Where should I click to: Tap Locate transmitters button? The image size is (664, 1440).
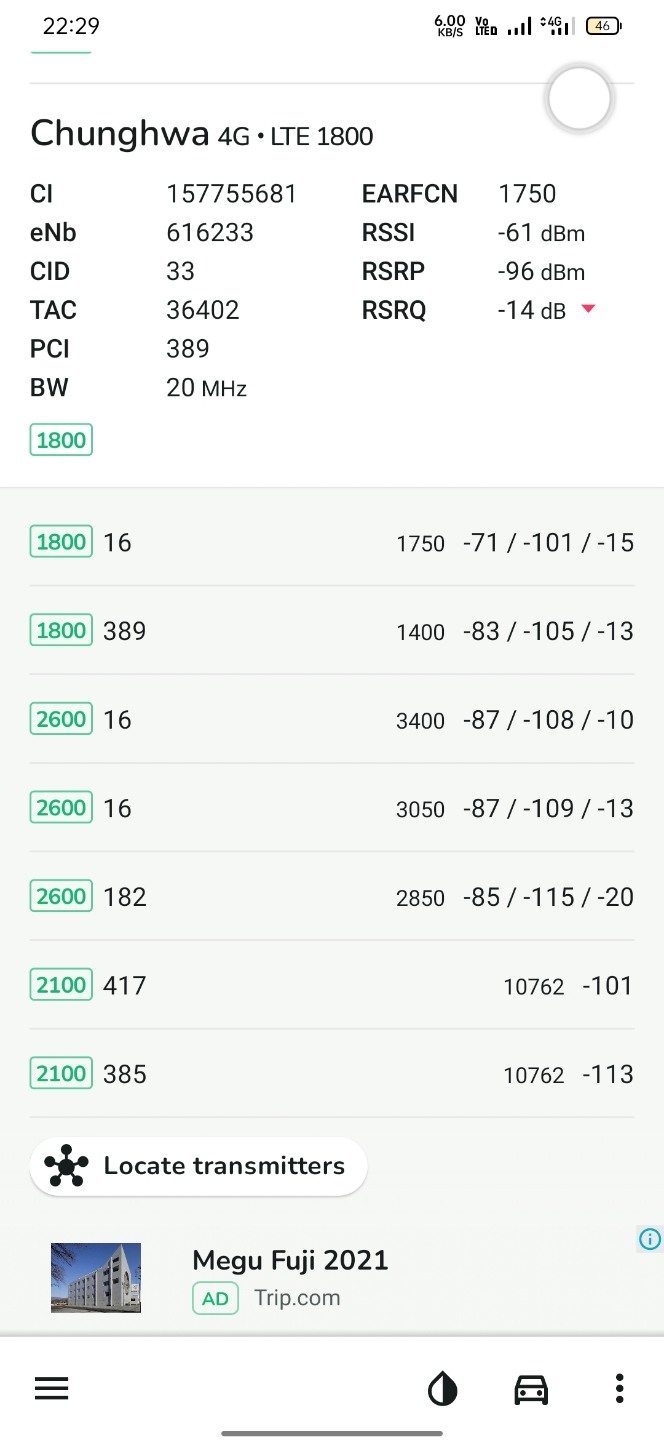click(199, 1166)
